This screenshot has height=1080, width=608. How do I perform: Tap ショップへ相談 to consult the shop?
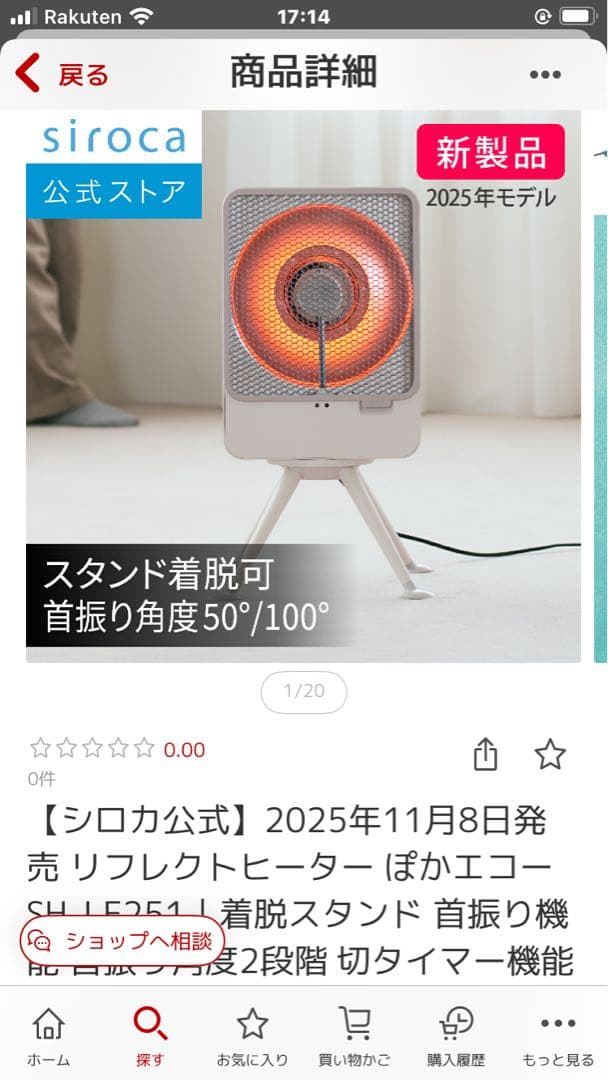[x=121, y=940]
